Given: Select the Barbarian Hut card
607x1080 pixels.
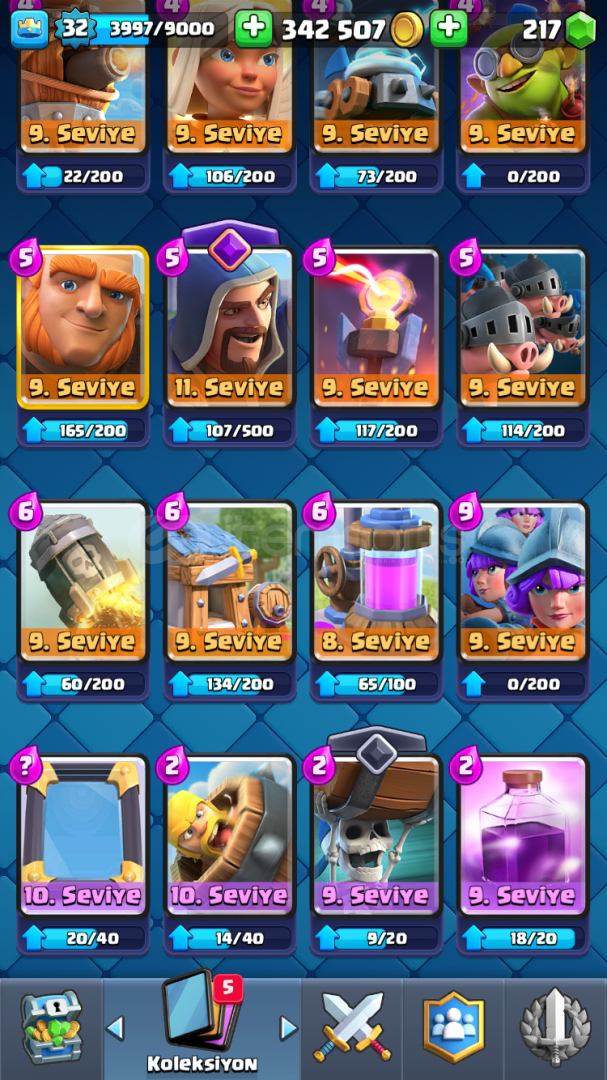Looking at the screenshot, I should 229,581.
